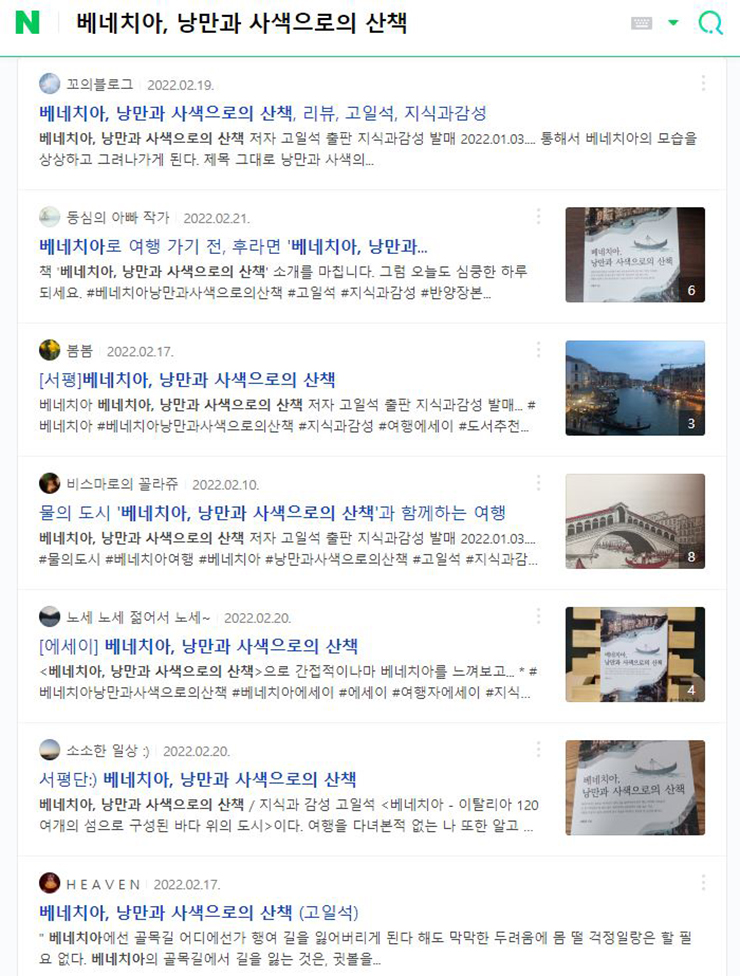Visit the 비스마로의 꼴라쥬 blog profile
The height and width of the screenshot is (976, 740).
[121, 484]
